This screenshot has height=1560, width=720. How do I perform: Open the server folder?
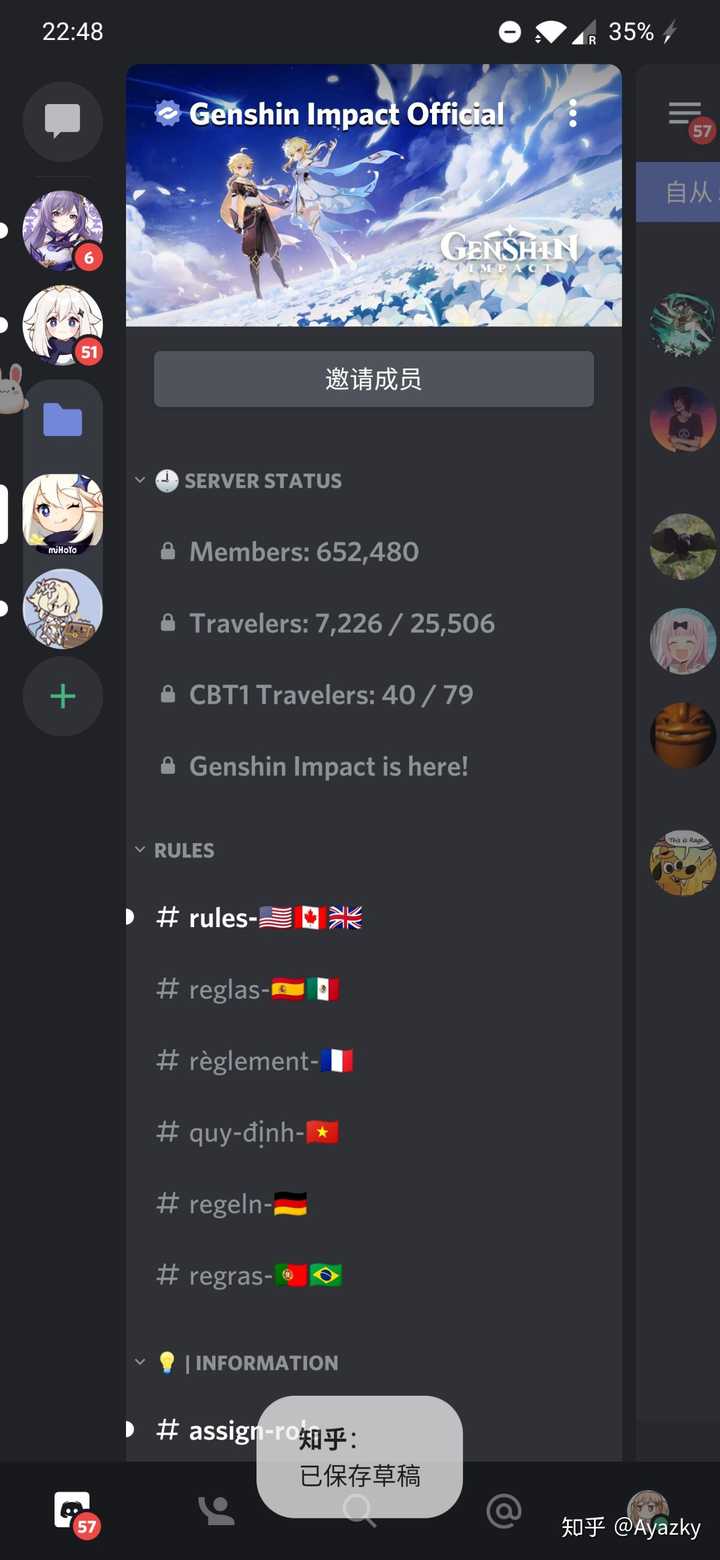coord(62,421)
